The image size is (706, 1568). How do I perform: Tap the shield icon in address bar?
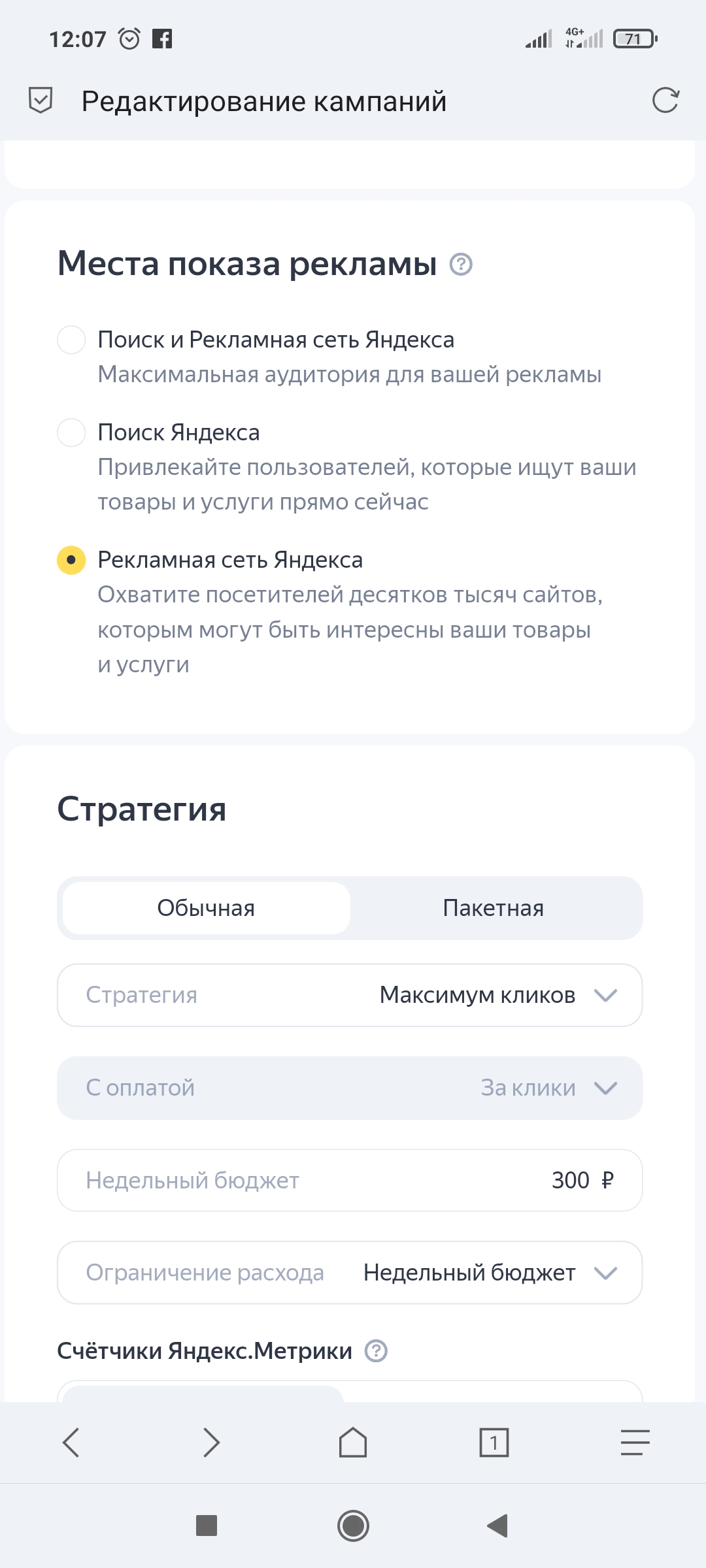click(41, 101)
